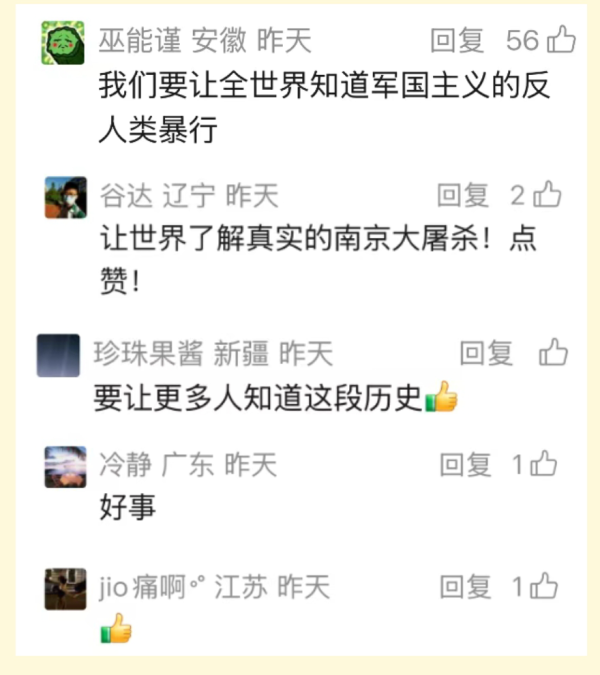This screenshot has width=600, height=675.
Task: Tap 回复 on 珍珠果酱's comment
Action: tap(486, 353)
